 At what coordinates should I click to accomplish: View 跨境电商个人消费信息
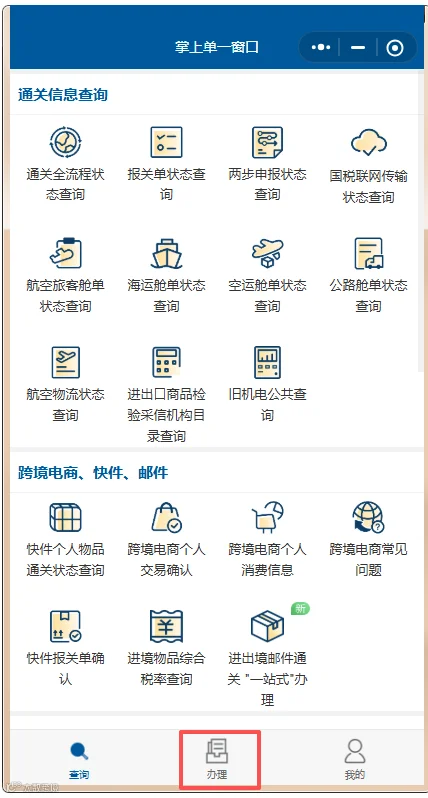(267, 539)
